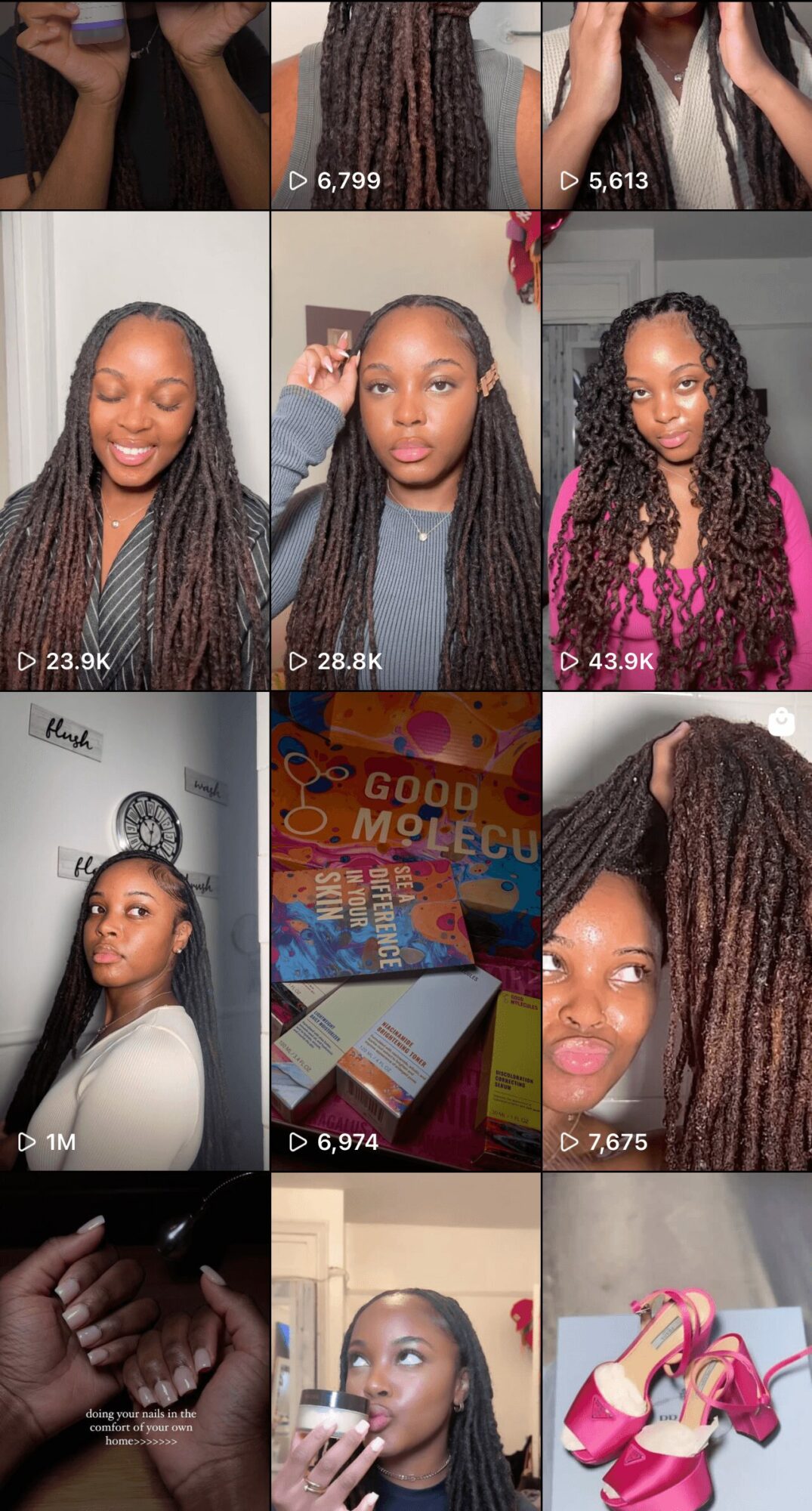Image resolution: width=812 pixels, height=1511 pixels.
Task: Open the video with 28.8K views
Action: [406, 451]
